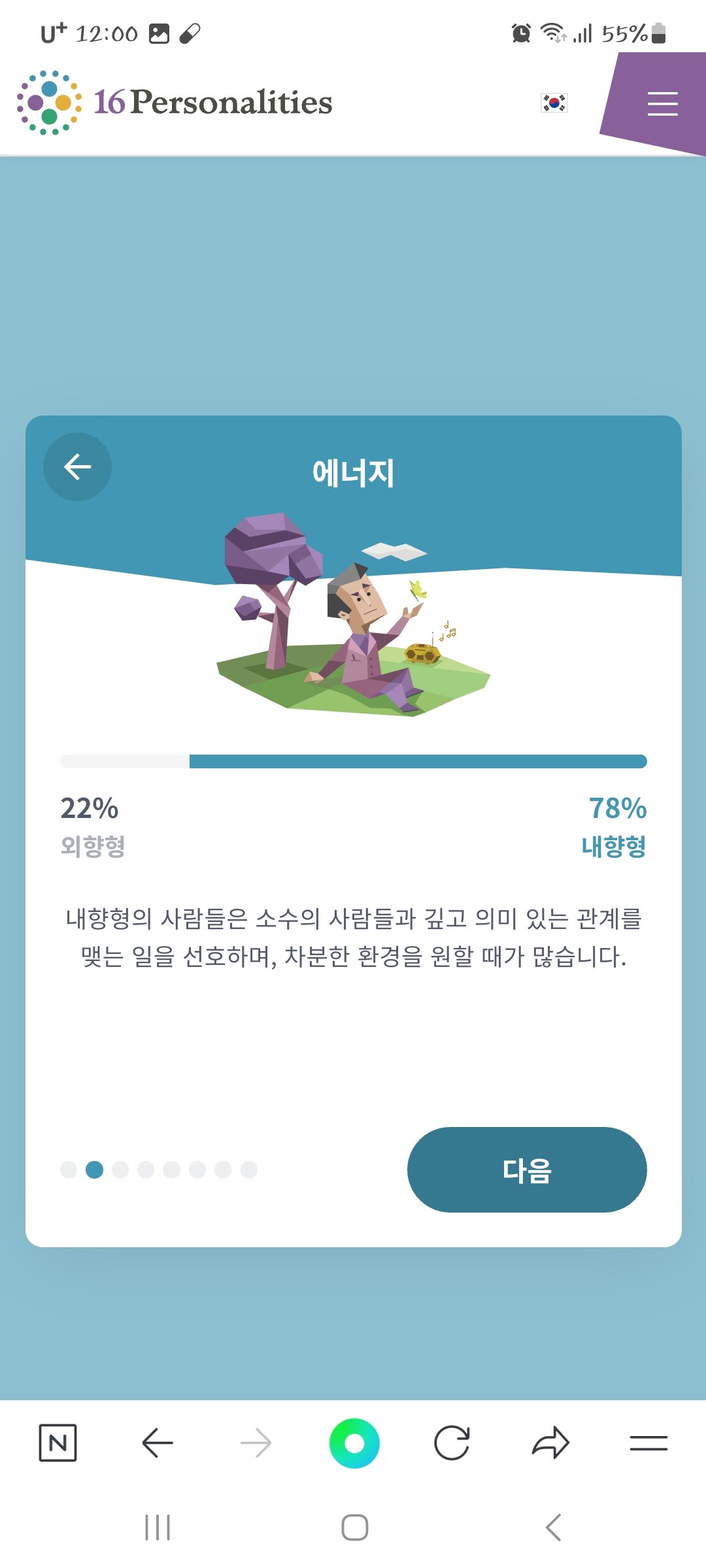706x1568 pixels.
Task: Reload the current page
Action: click(452, 1443)
